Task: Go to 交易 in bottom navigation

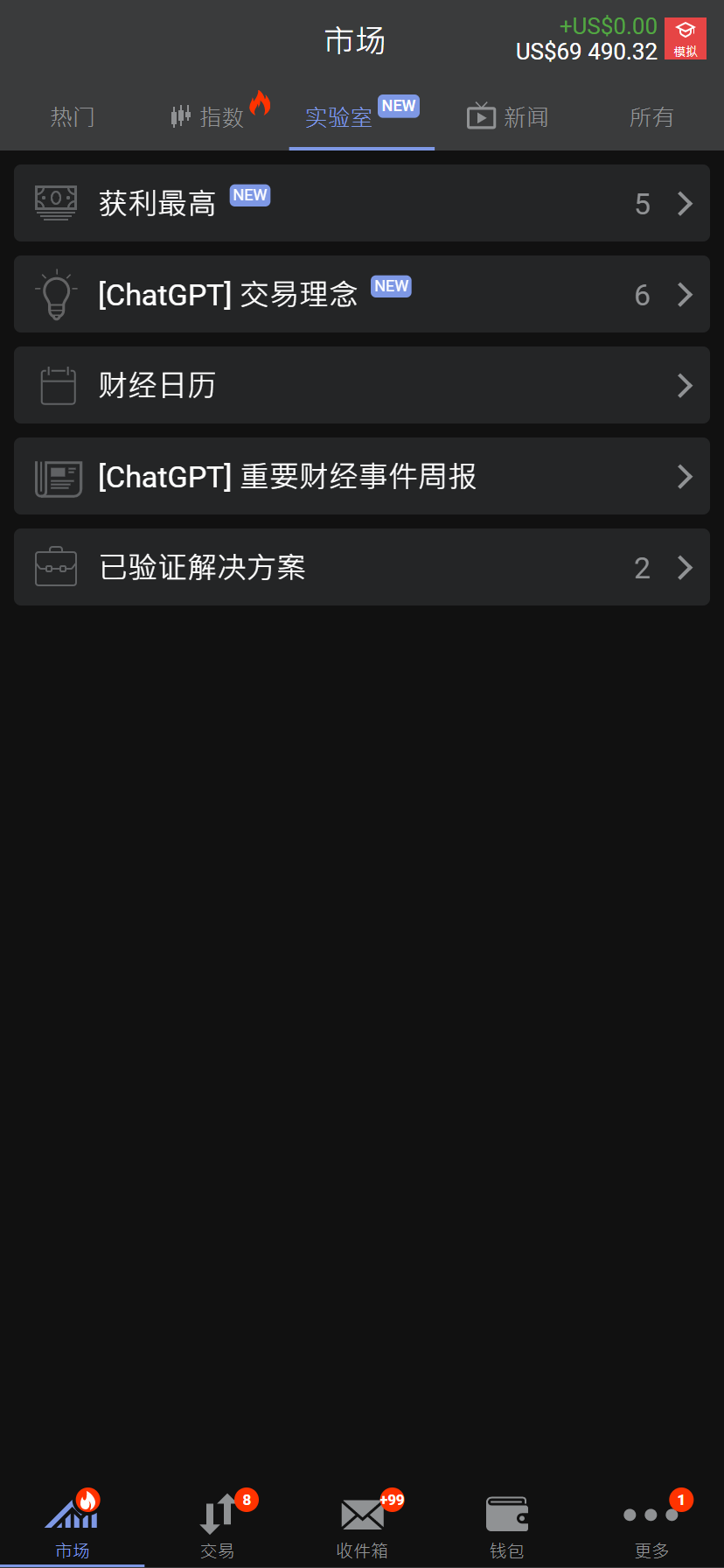Action: [218, 1527]
